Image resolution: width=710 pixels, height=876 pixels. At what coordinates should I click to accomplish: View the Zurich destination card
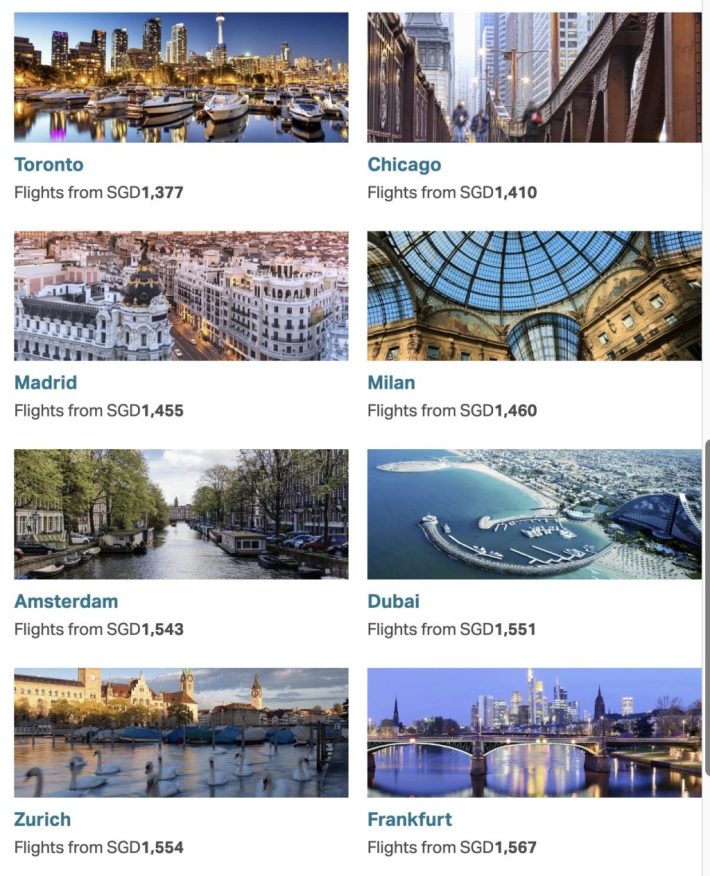click(181, 732)
